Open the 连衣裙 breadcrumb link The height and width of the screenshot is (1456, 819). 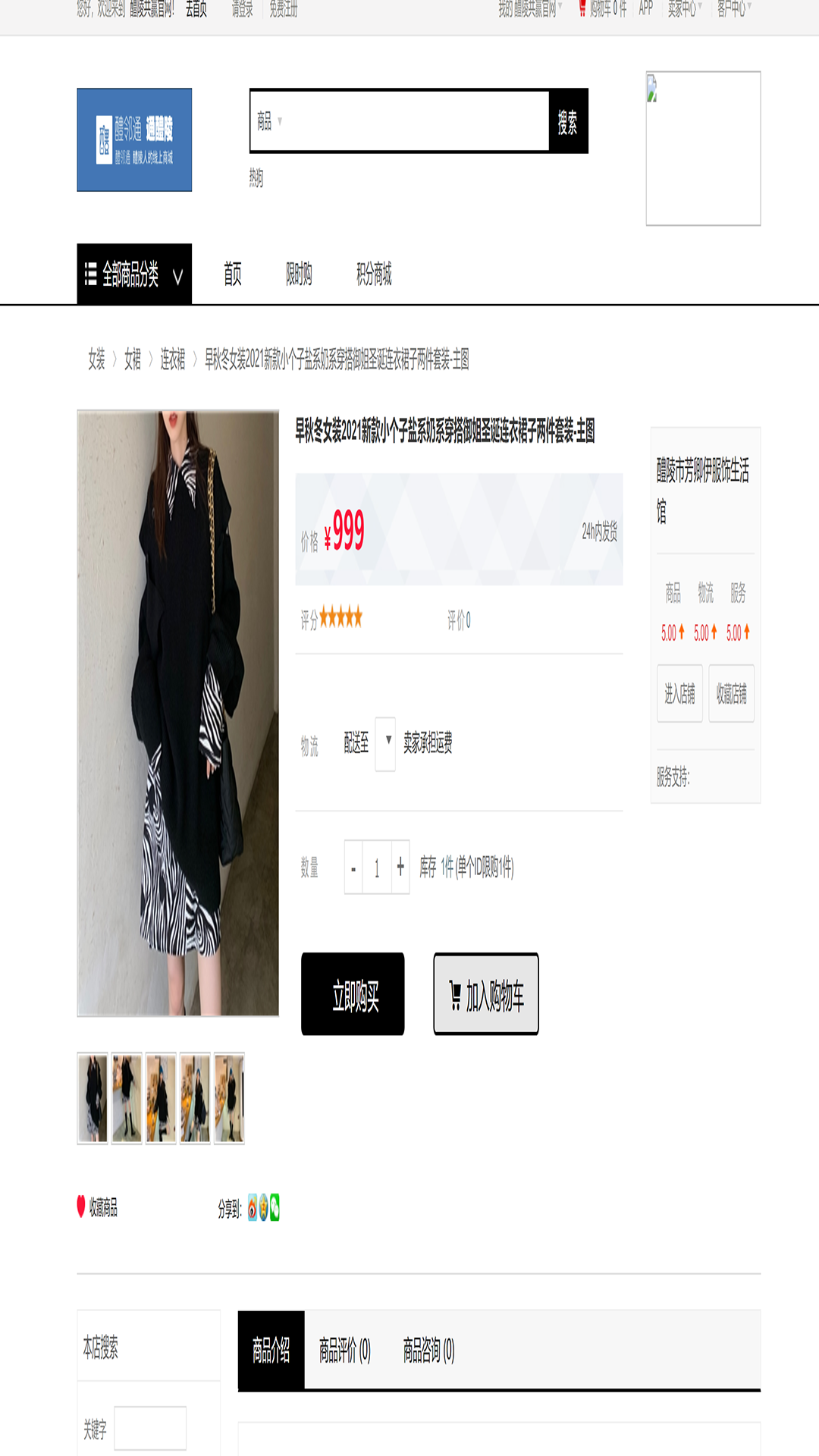(x=173, y=359)
